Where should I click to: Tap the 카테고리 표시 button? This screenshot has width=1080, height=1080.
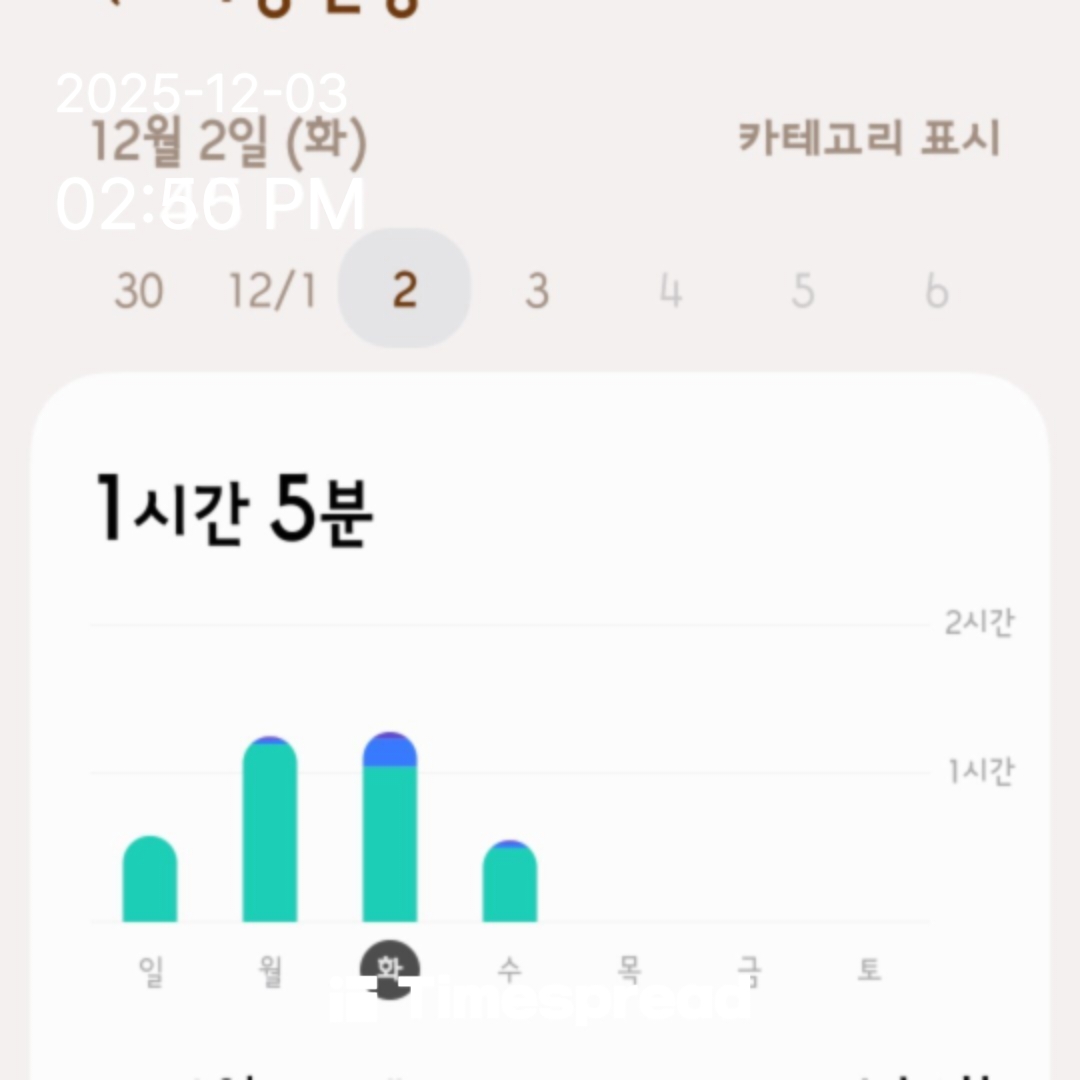point(869,139)
